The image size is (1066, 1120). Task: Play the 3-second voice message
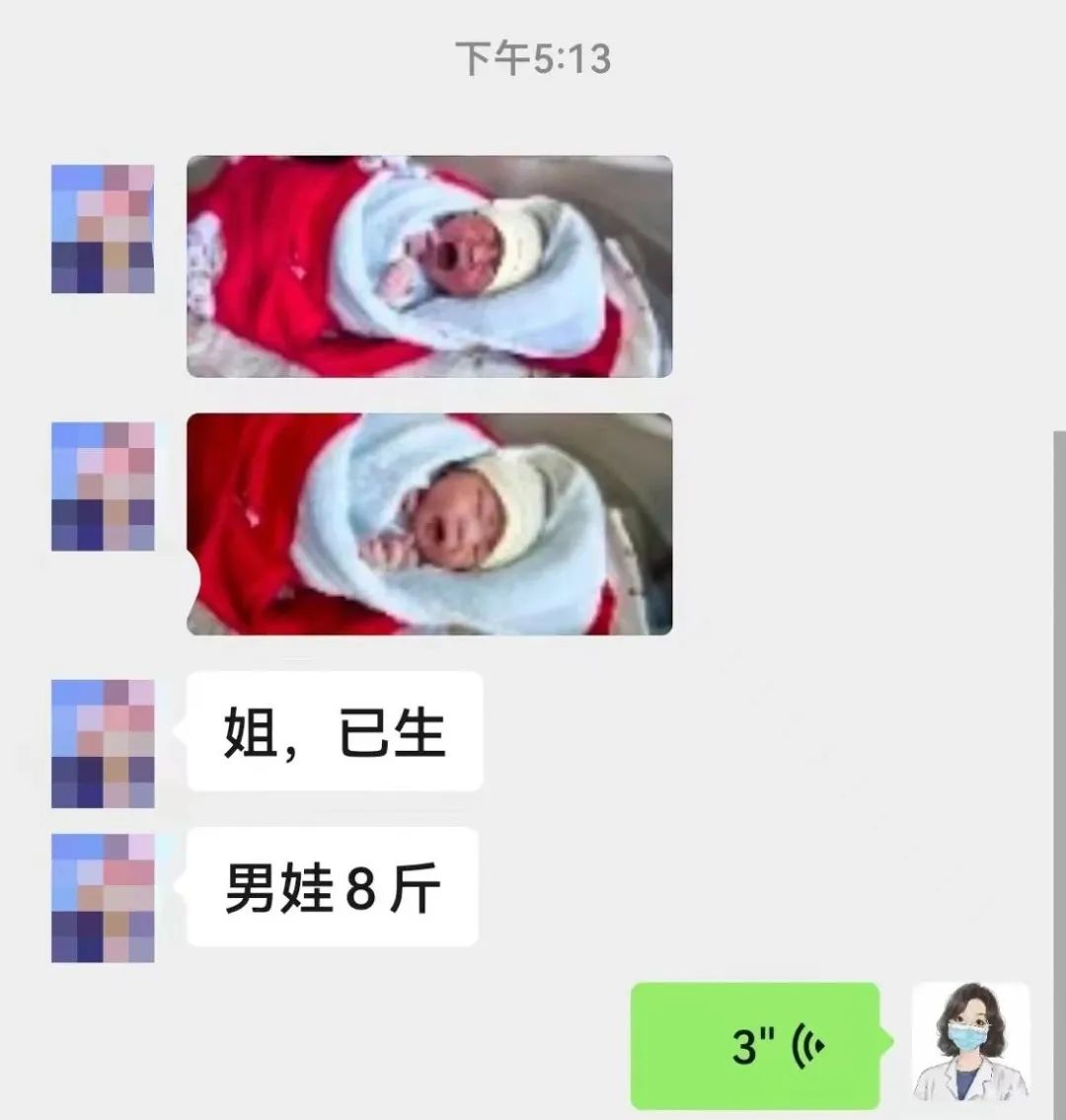(755, 1045)
